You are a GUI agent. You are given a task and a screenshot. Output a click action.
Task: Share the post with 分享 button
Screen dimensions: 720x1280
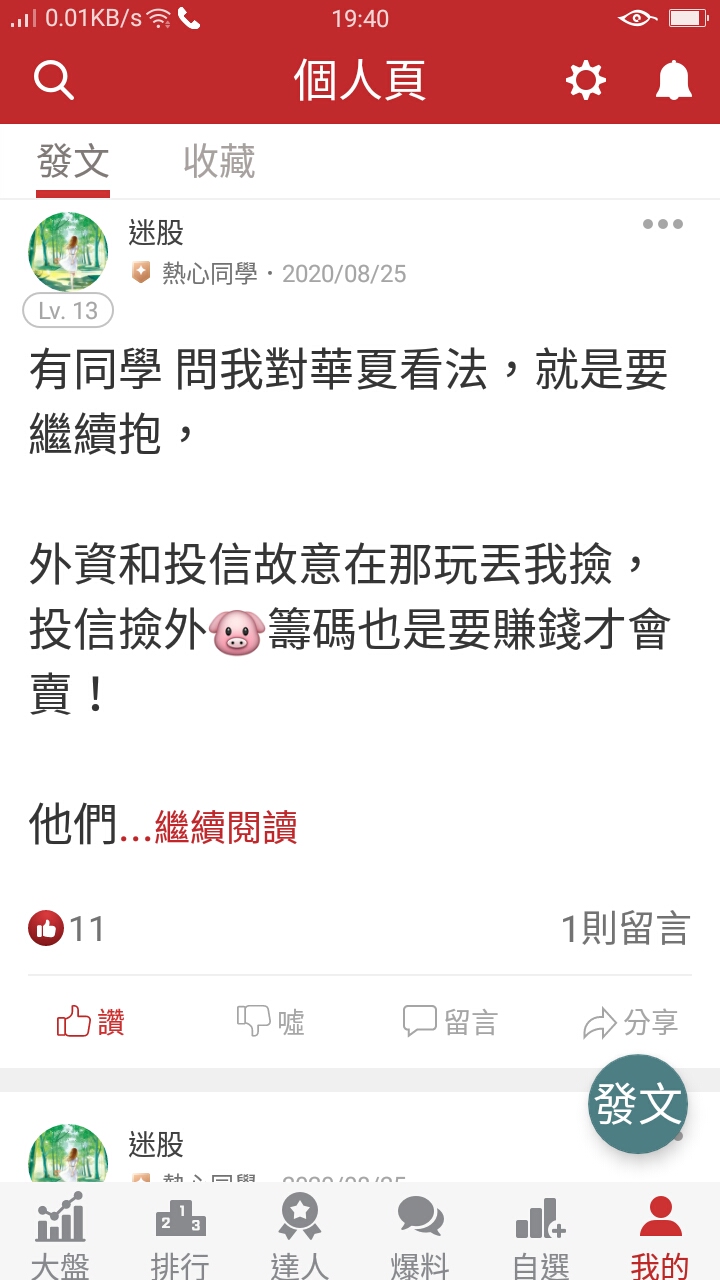[x=631, y=1022]
